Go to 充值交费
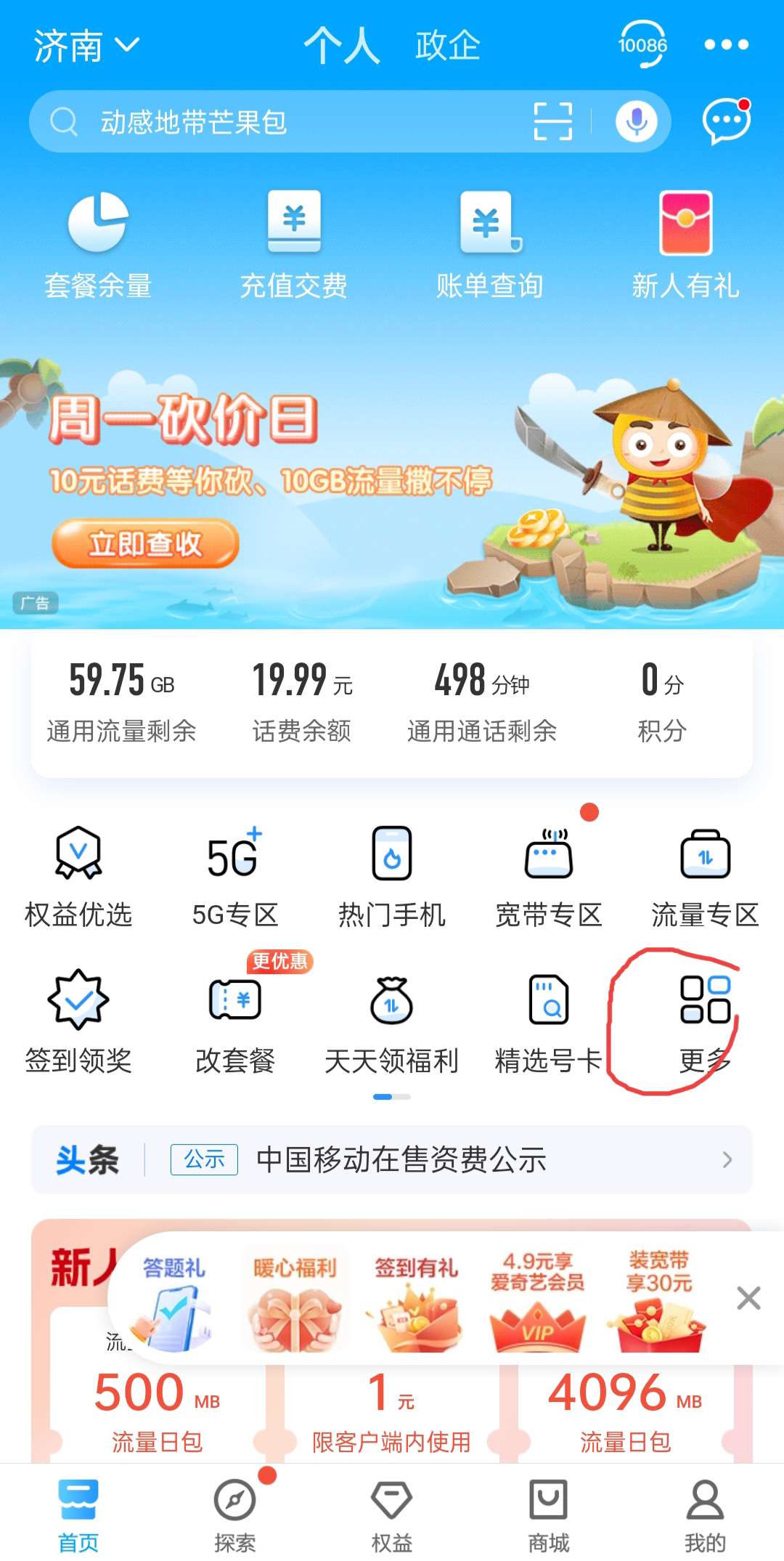Viewport: 784px width, 1561px height. pyautogui.click(x=294, y=247)
